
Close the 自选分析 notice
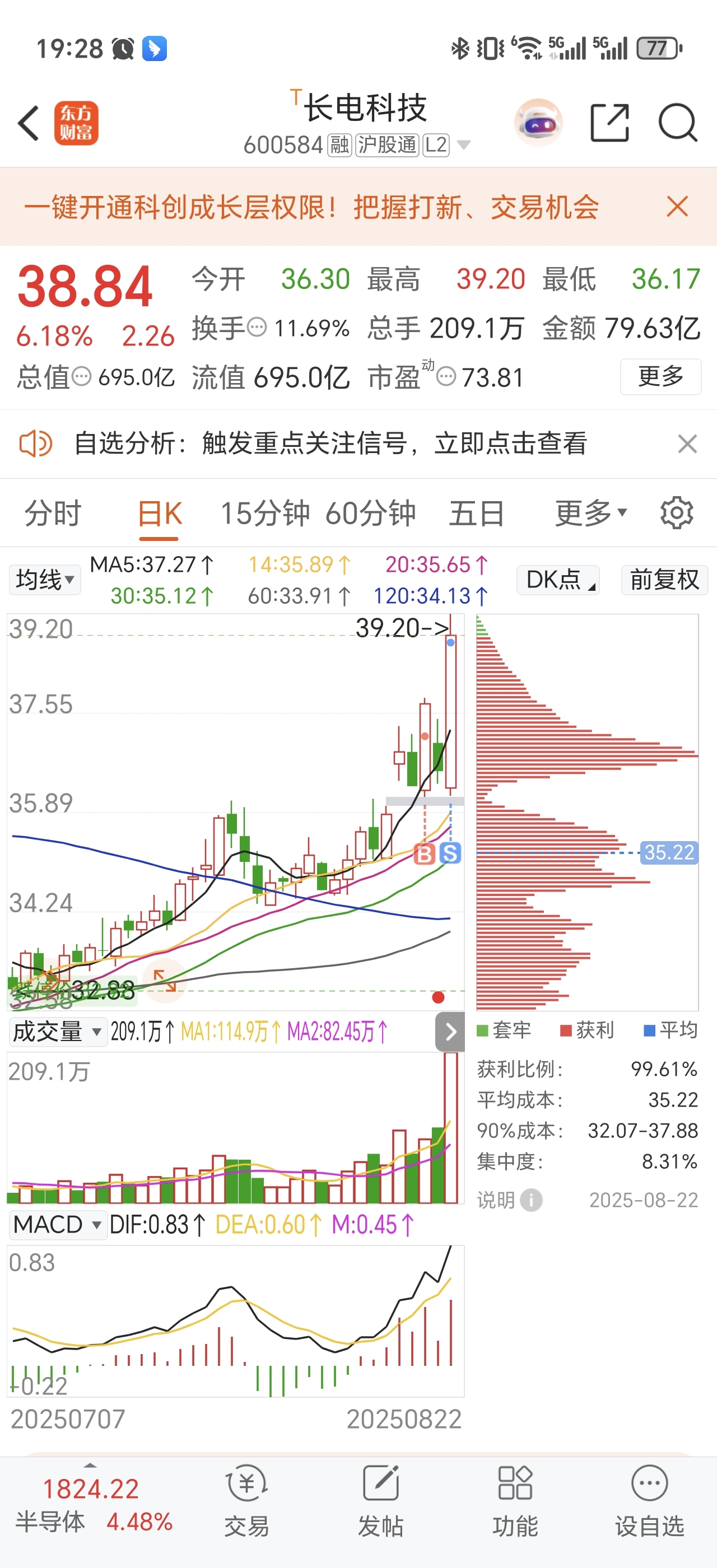[x=687, y=444]
